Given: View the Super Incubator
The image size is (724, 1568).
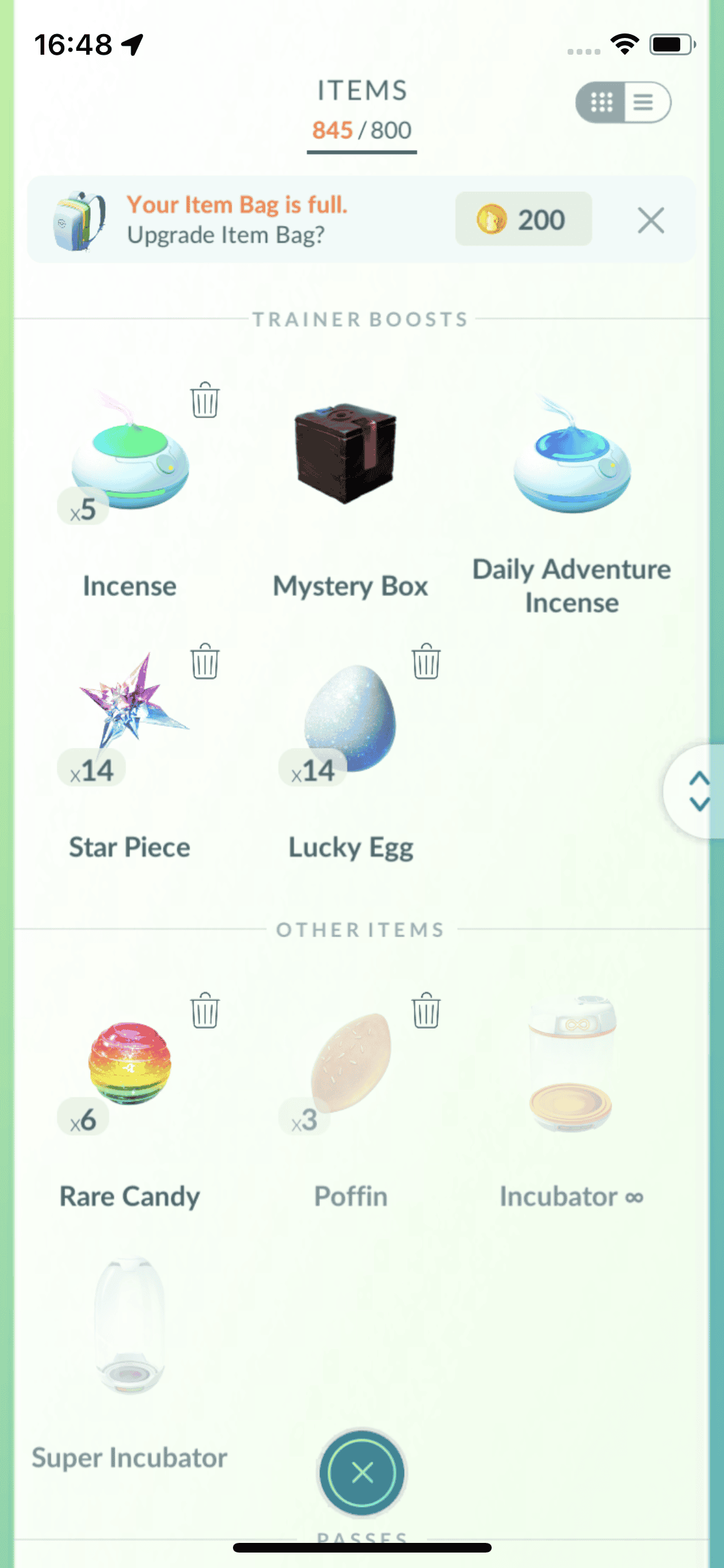Looking at the screenshot, I should click(130, 1326).
